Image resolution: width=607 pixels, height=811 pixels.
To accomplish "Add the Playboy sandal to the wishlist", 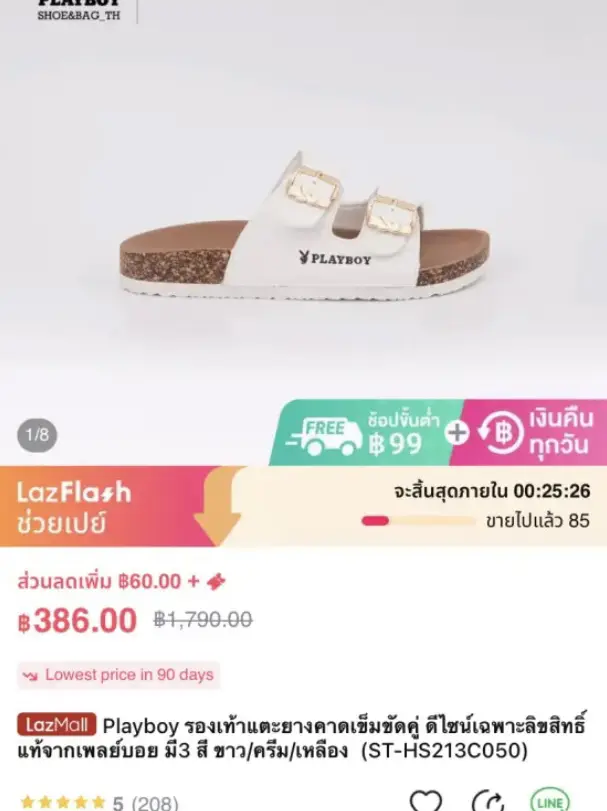I will (428, 801).
